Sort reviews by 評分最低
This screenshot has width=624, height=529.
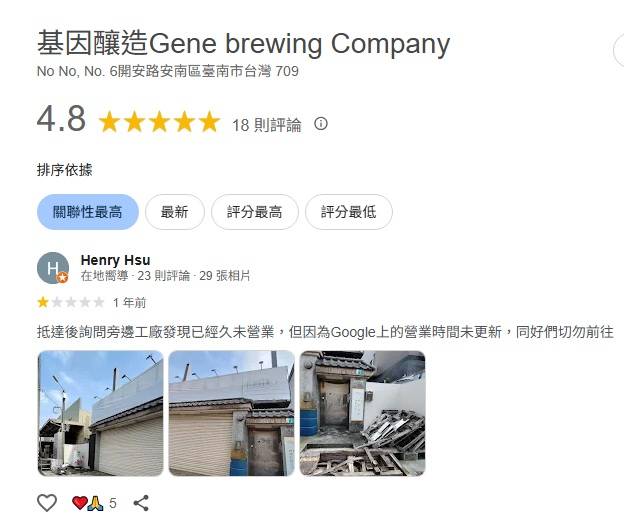coord(348,212)
